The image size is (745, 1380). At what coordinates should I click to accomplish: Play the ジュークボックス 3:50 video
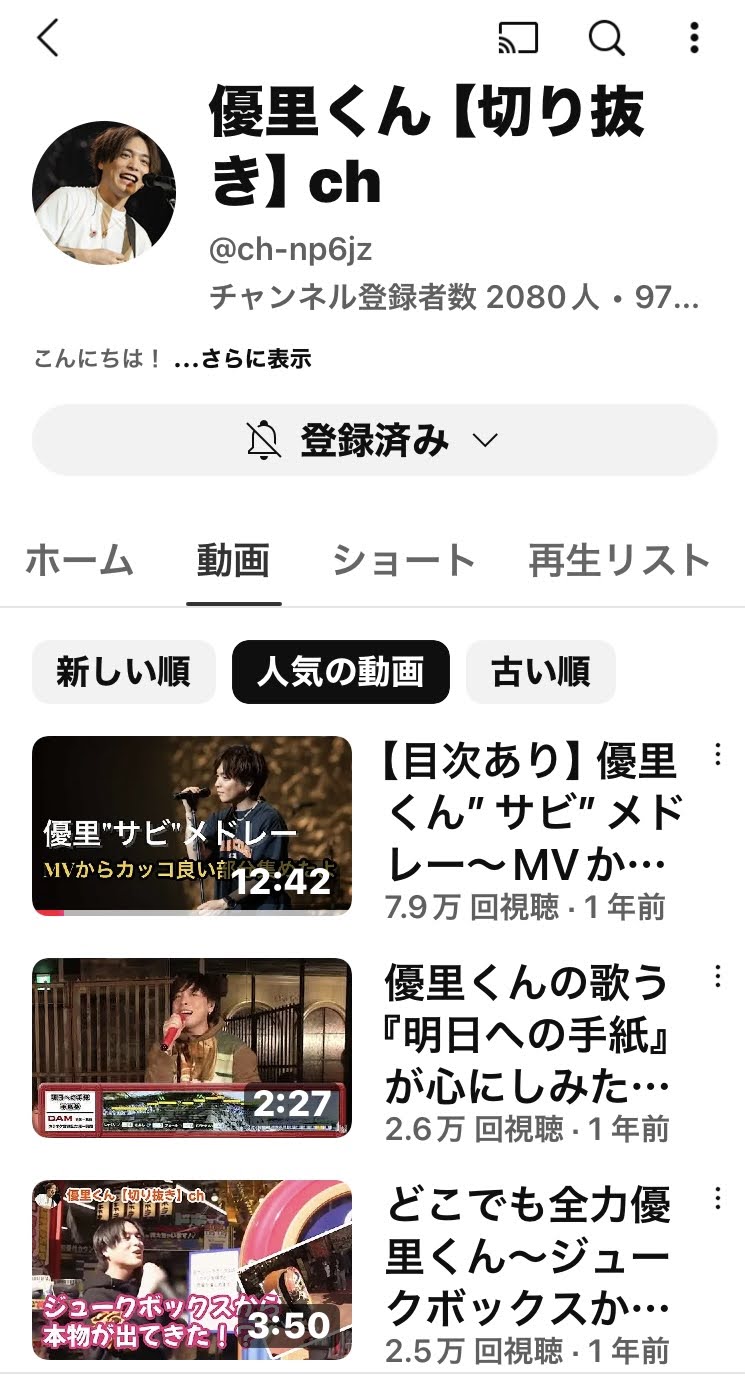192,1269
